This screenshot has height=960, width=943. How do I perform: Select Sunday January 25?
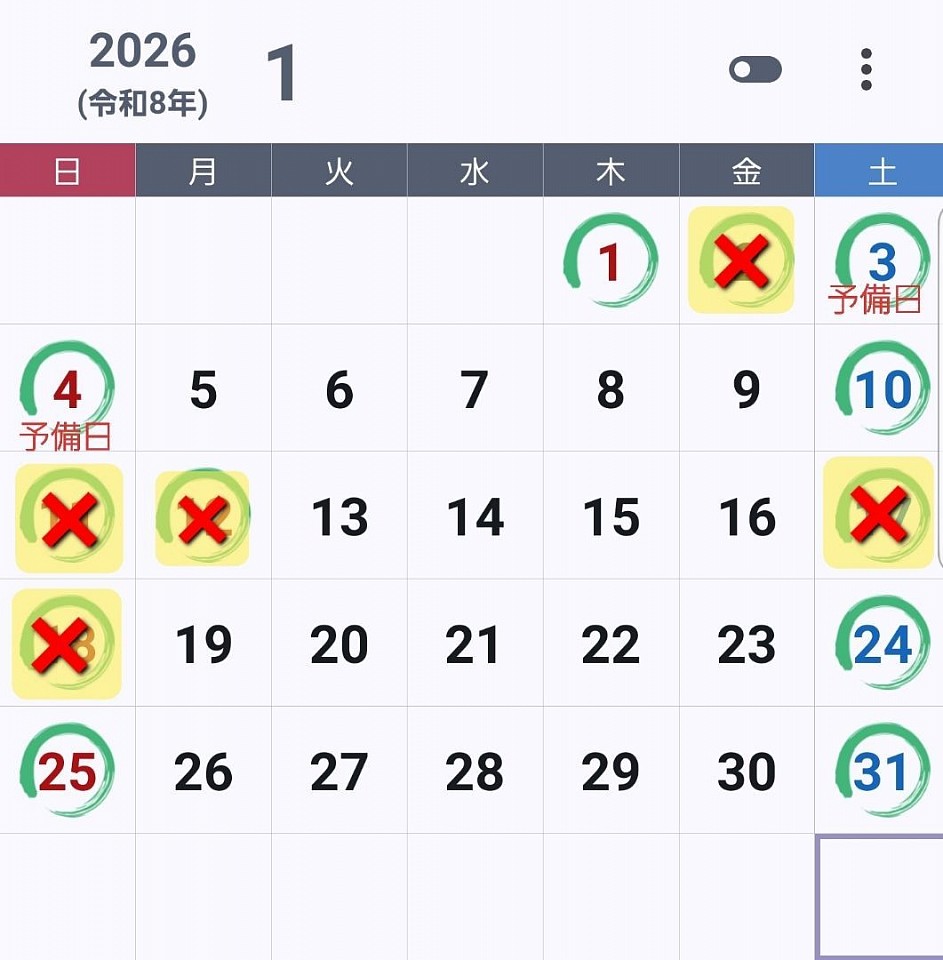tap(67, 772)
